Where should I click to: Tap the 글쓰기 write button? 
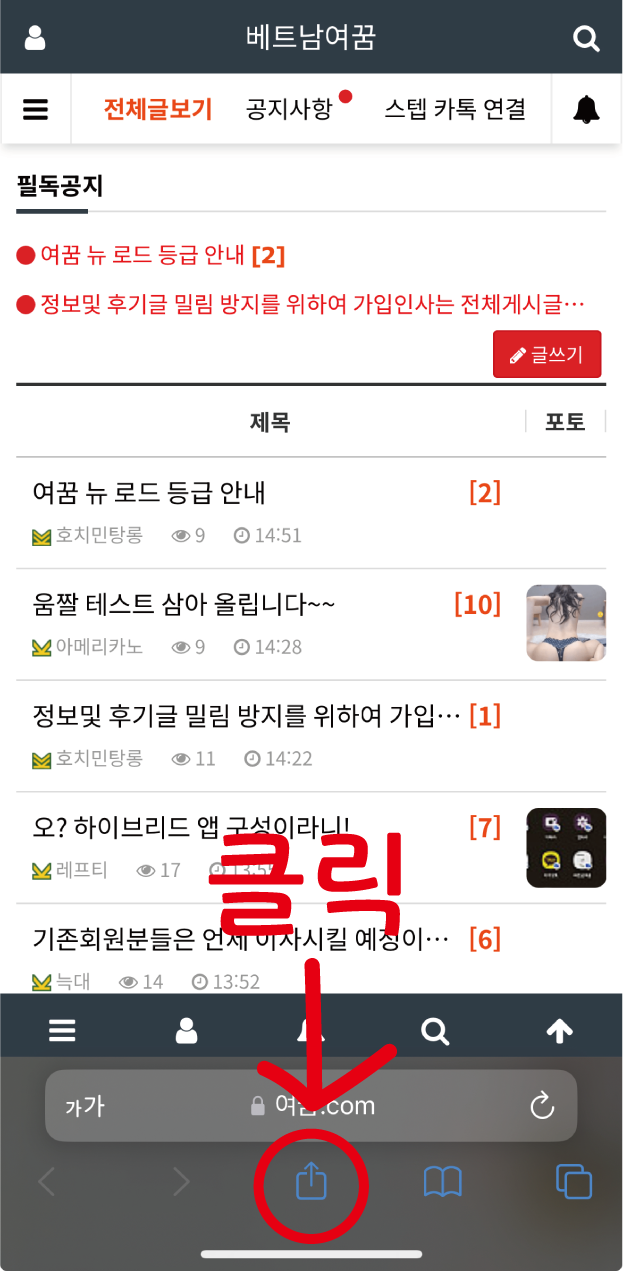547,354
